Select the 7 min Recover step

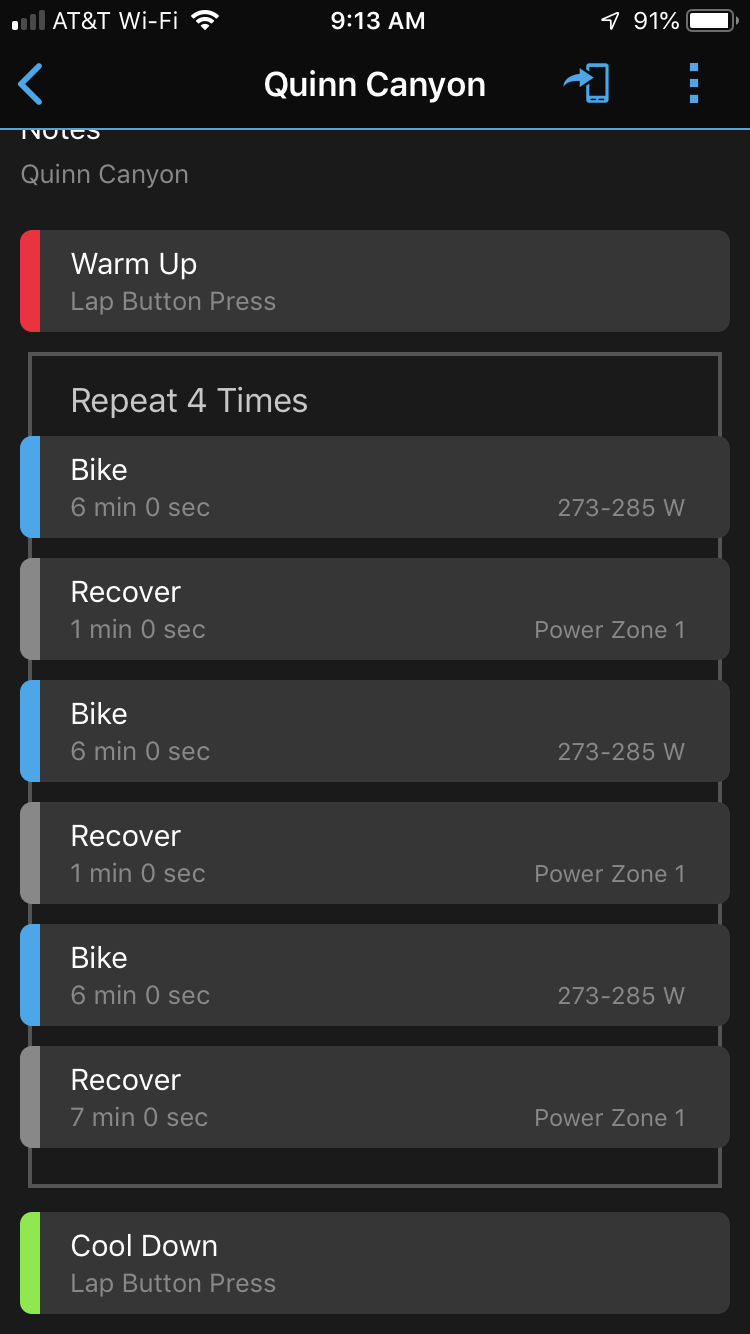[375, 1097]
